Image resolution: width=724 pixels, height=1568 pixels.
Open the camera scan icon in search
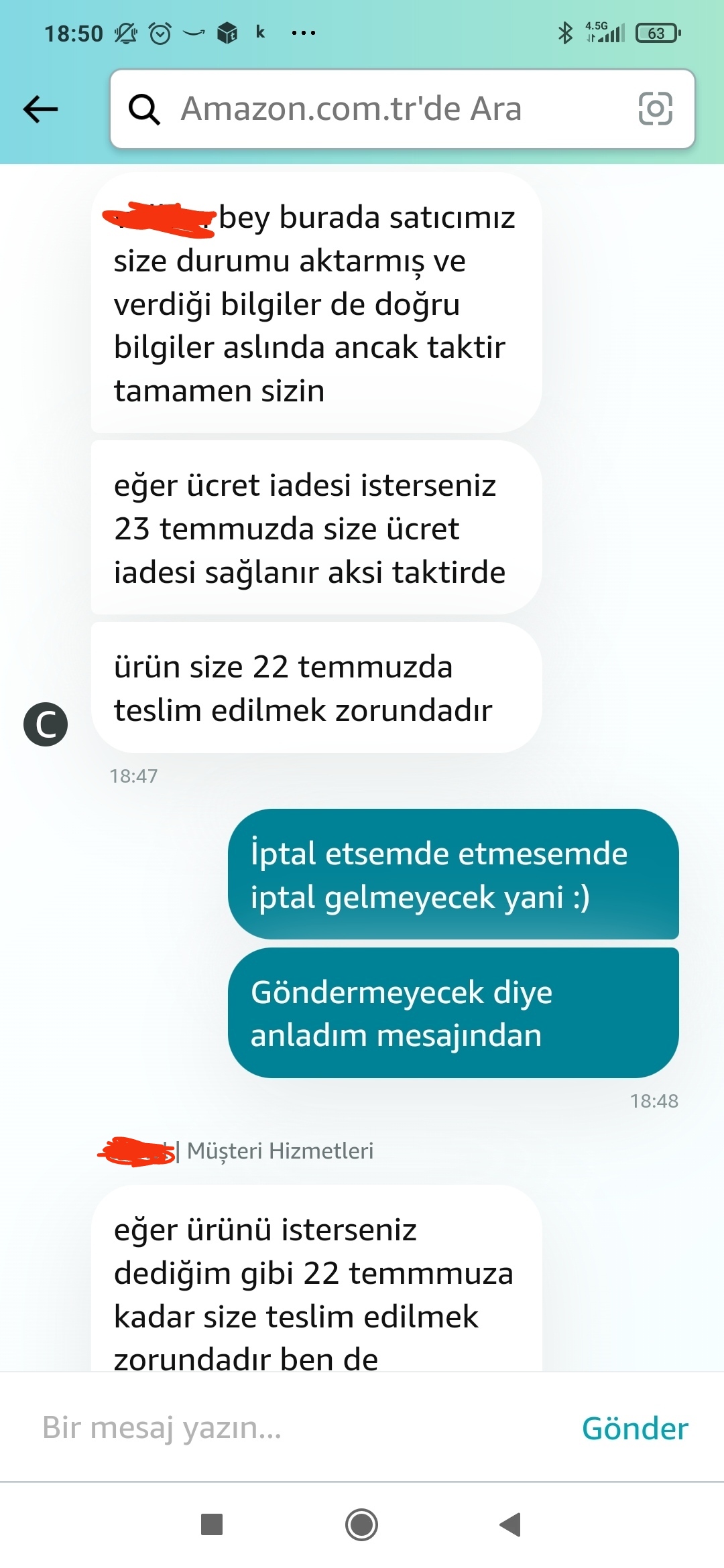coord(655,109)
